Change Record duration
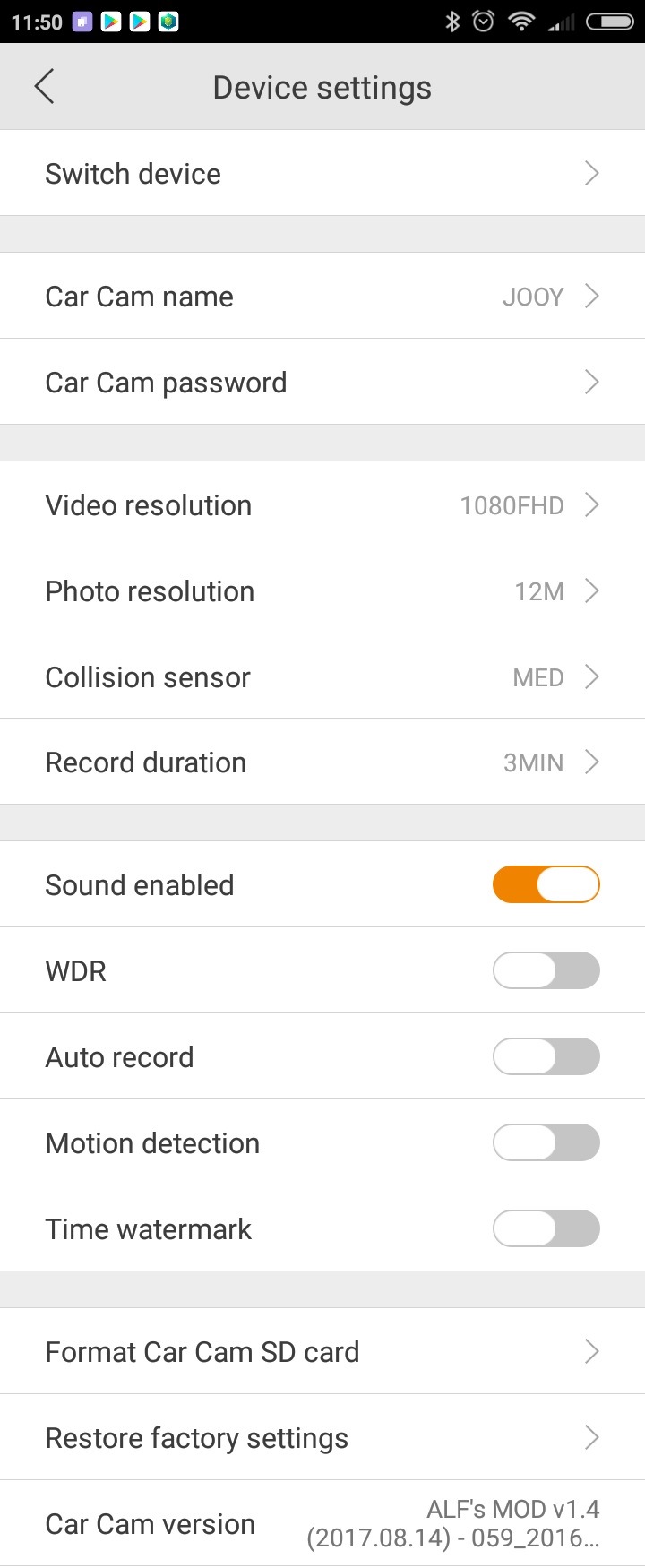The height and width of the screenshot is (1568, 645). [322, 762]
